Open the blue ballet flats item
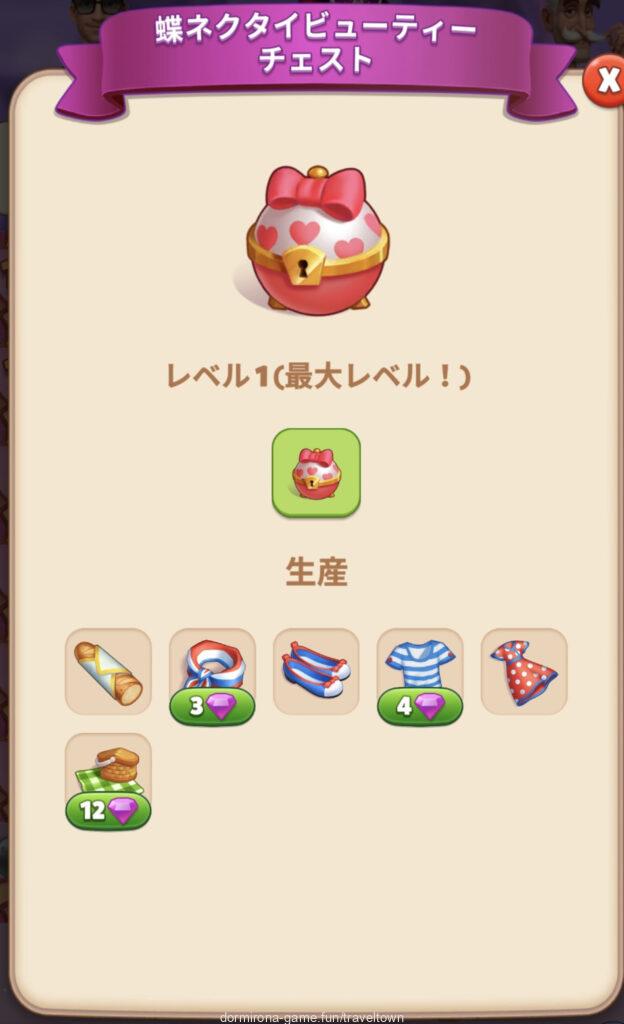The height and width of the screenshot is (1024, 624). [316, 671]
